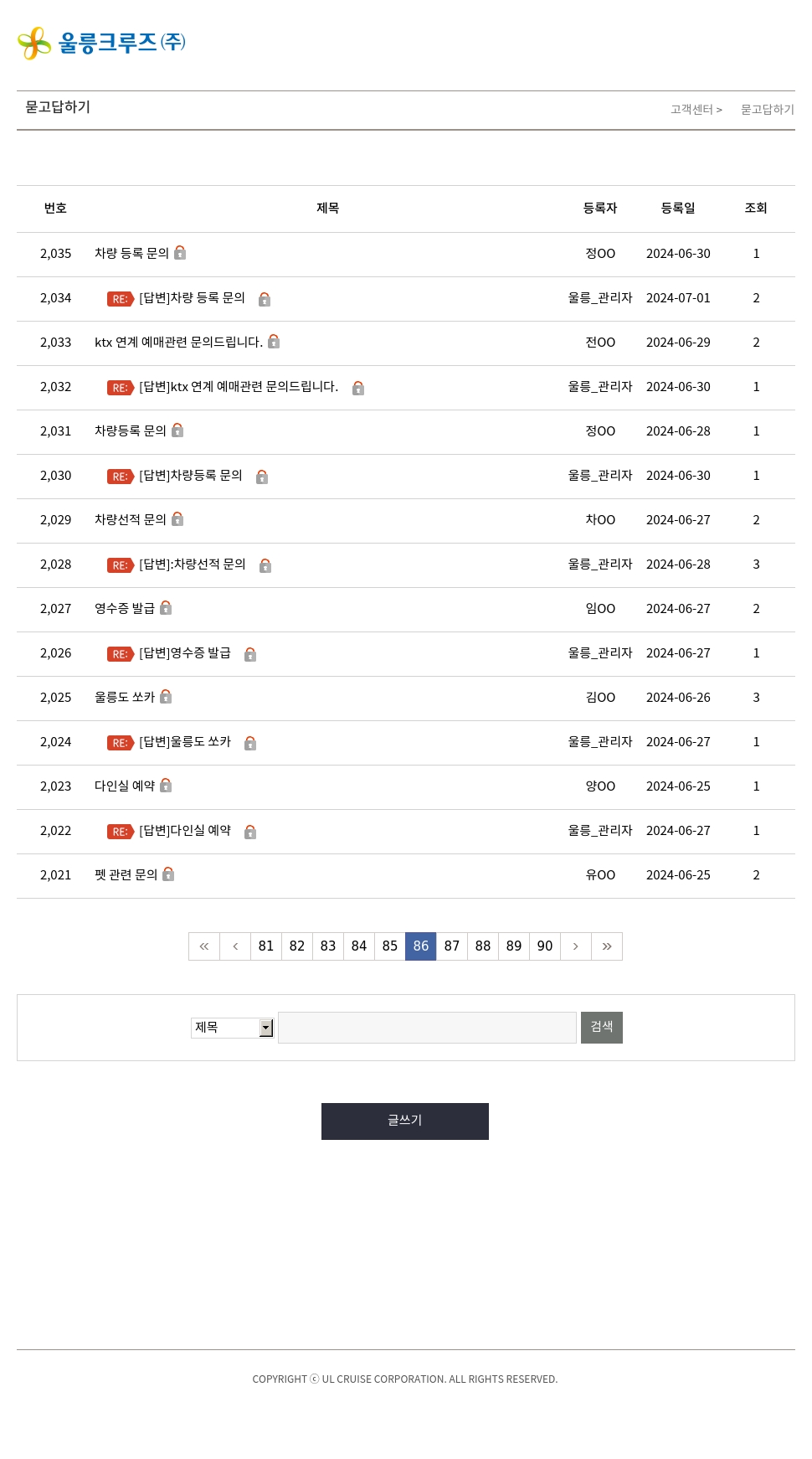Expand the 제목 search type dropdown

click(x=233, y=1028)
